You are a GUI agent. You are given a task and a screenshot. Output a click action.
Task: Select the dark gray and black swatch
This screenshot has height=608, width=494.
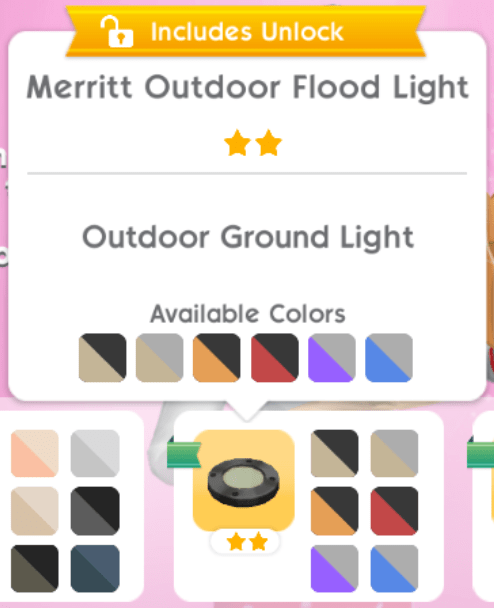[x=95, y=511]
